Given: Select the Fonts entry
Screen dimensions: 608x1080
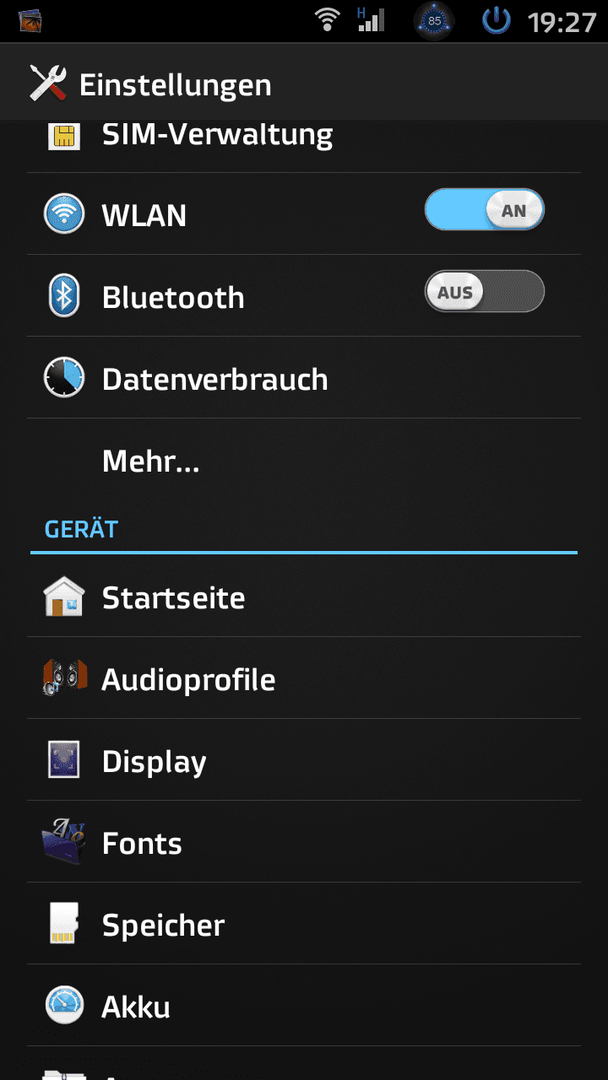Looking at the screenshot, I should pos(304,842).
